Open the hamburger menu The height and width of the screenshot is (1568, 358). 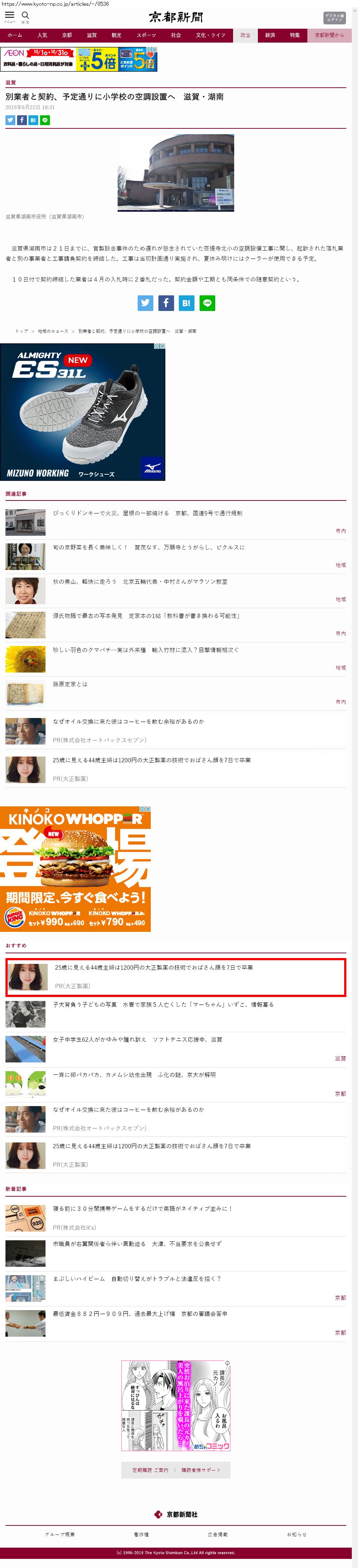pyautogui.click(x=9, y=16)
